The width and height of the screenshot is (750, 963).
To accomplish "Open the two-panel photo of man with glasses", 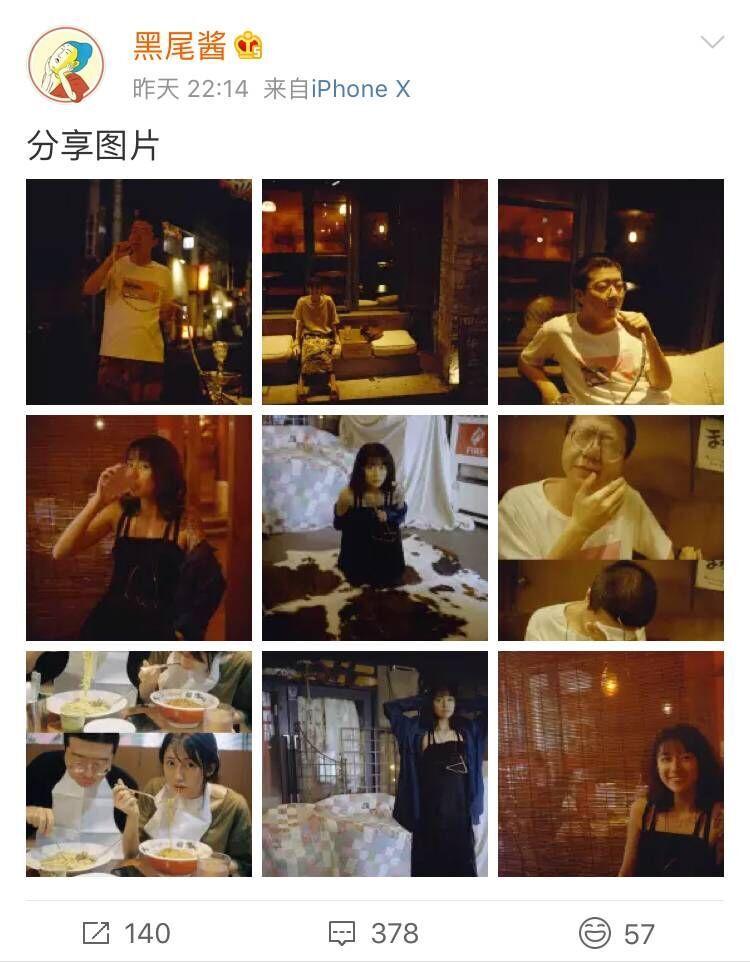I will (x=611, y=528).
